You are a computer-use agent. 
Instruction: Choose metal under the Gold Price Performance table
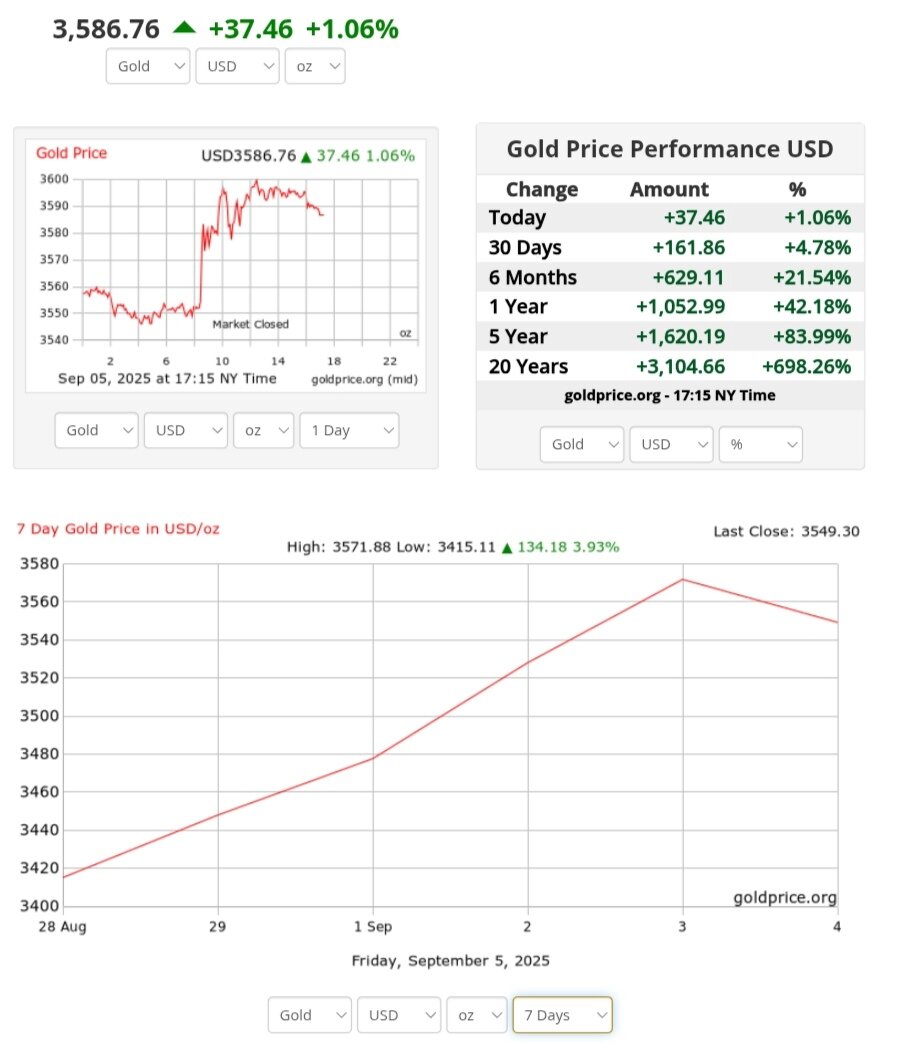[582, 444]
